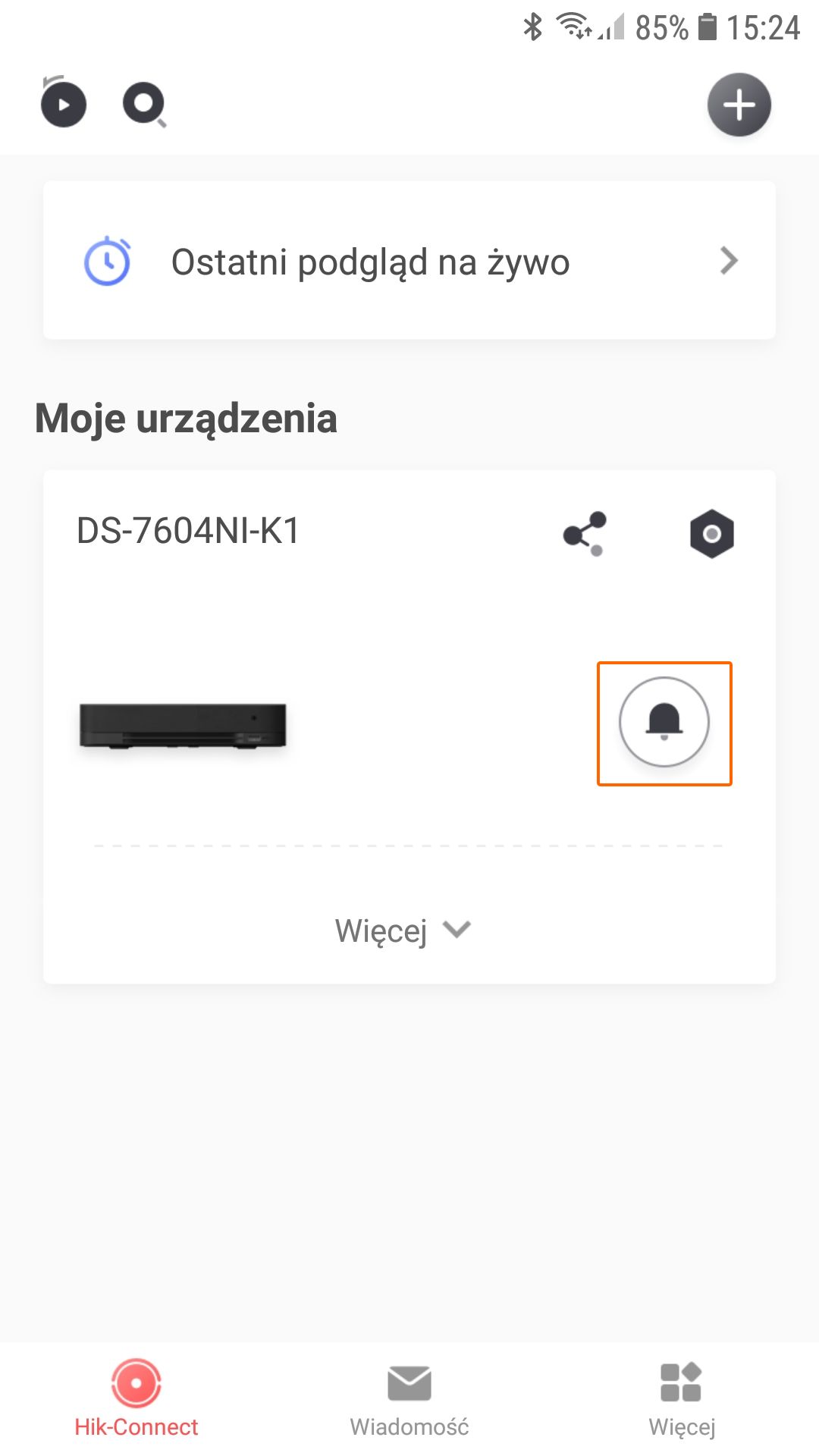Tap the search icon in top bar
Image resolution: width=819 pixels, height=1456 pixels.
click(144, 104)
